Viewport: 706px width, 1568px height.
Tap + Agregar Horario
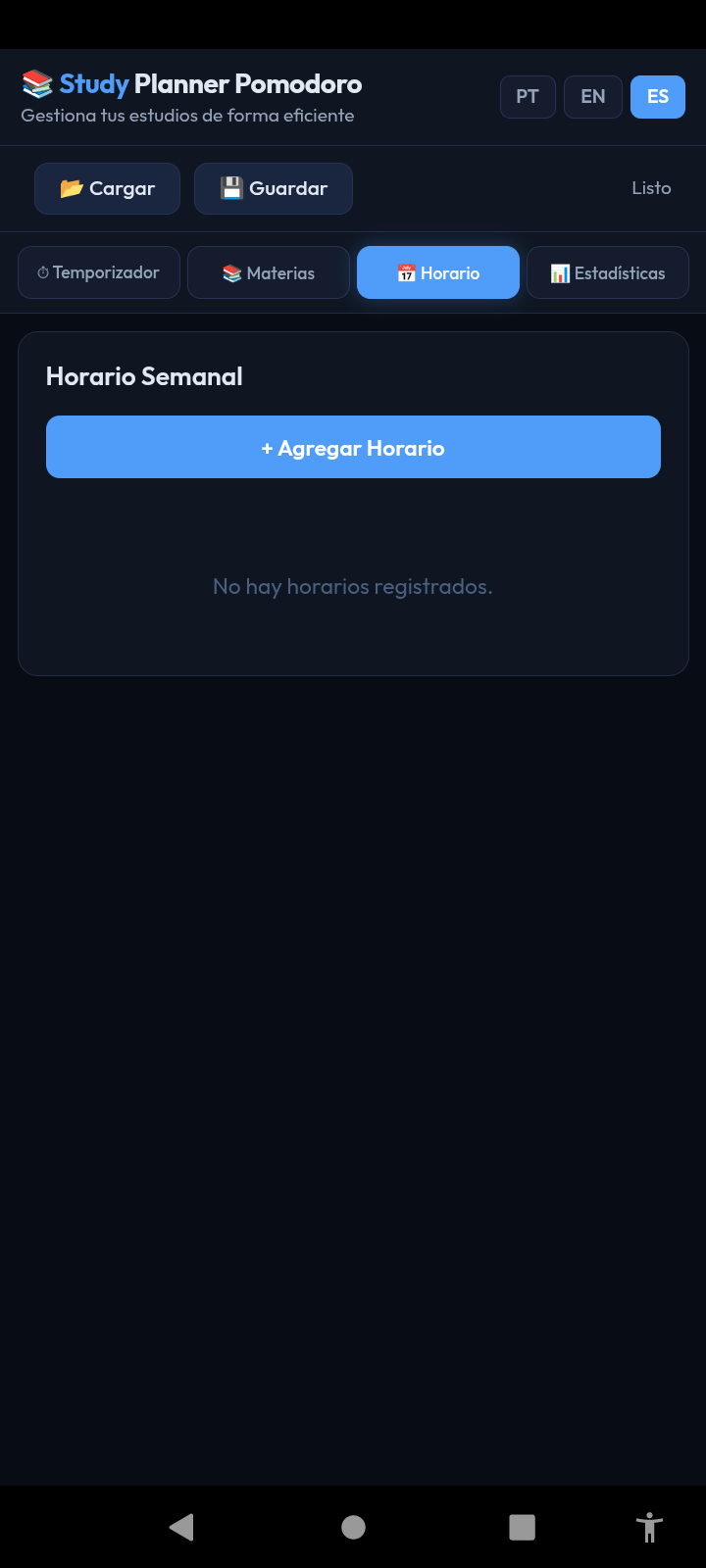(353, 447)
